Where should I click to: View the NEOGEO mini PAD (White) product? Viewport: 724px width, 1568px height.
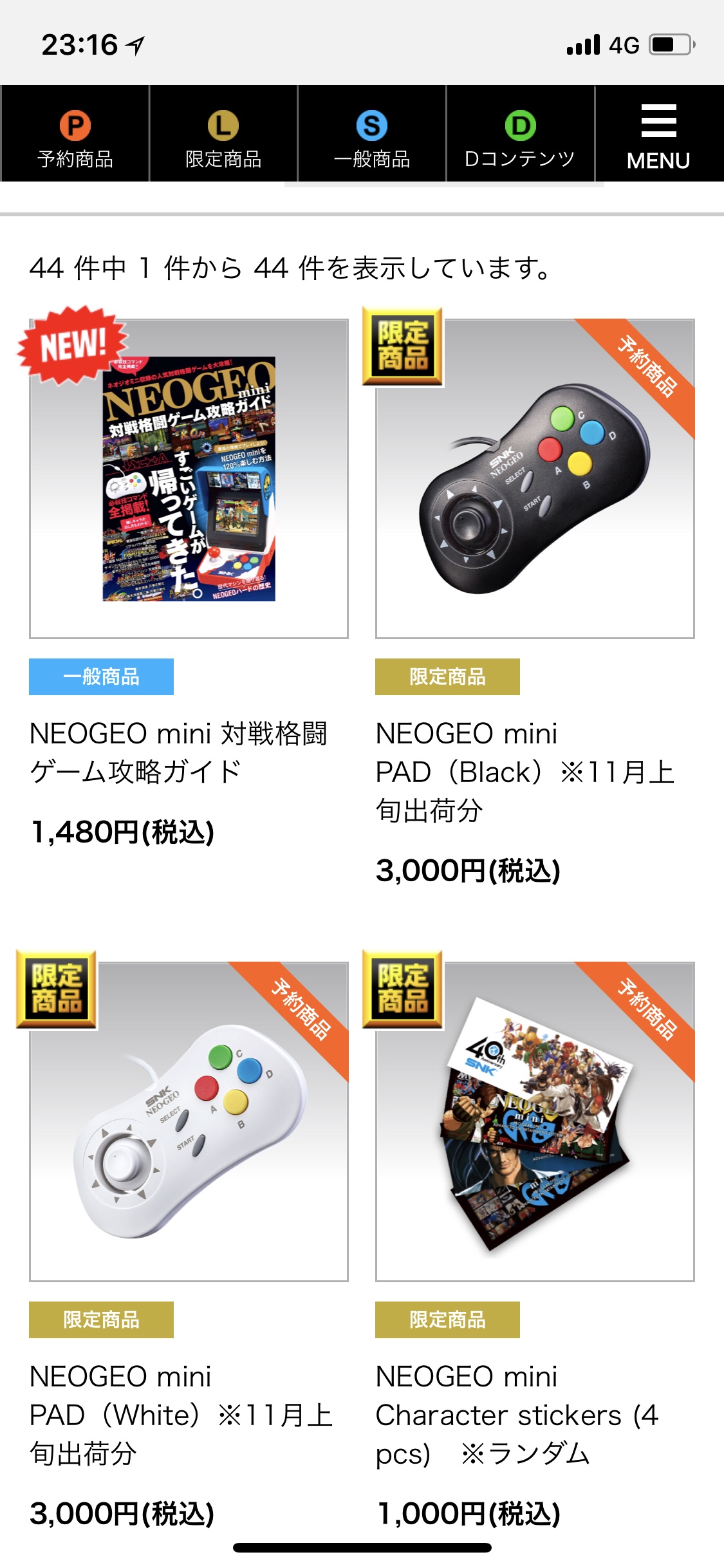click(x=189, y=1121)
